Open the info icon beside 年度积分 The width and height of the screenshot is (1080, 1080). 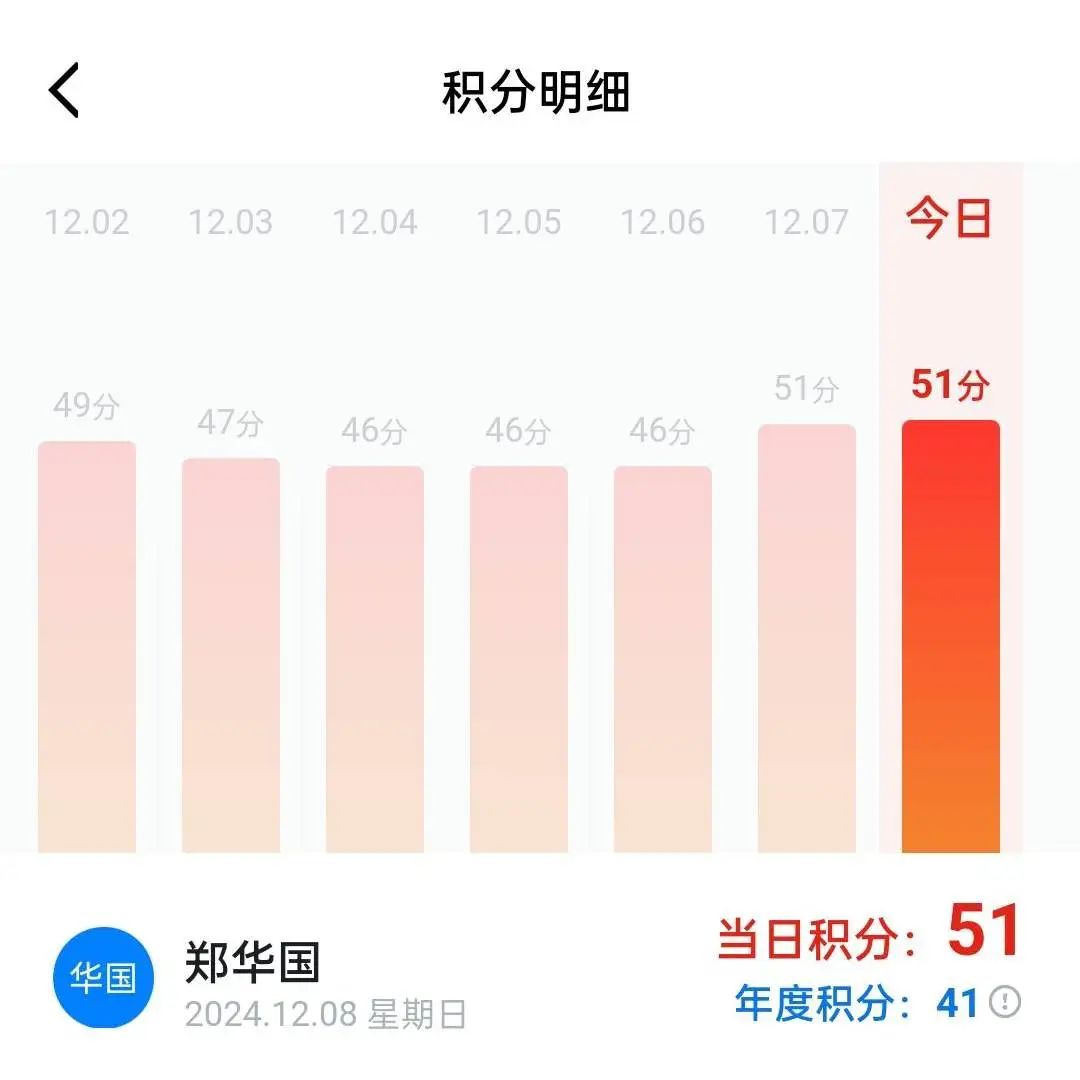(1004, 1002)
